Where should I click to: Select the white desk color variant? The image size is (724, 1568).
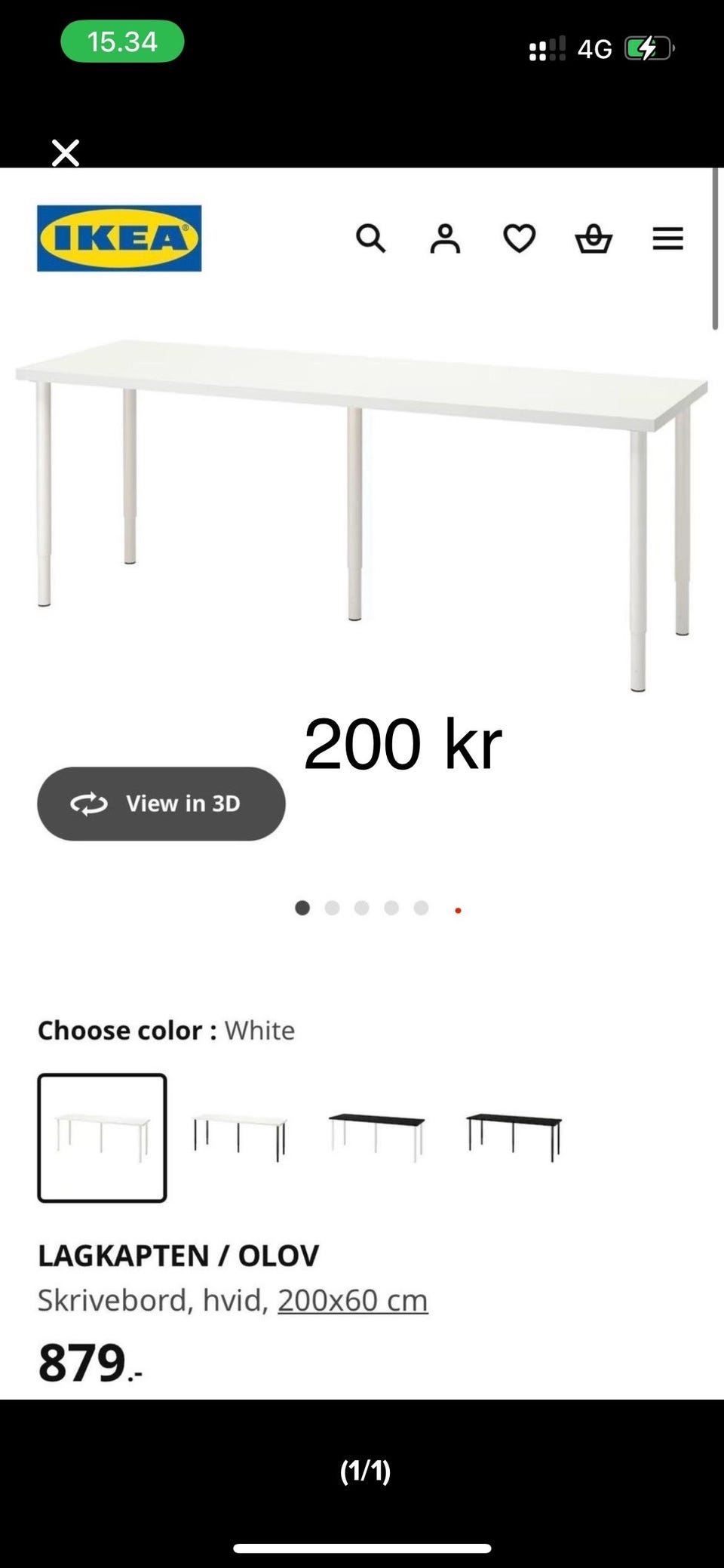(x=101, y=1138)
